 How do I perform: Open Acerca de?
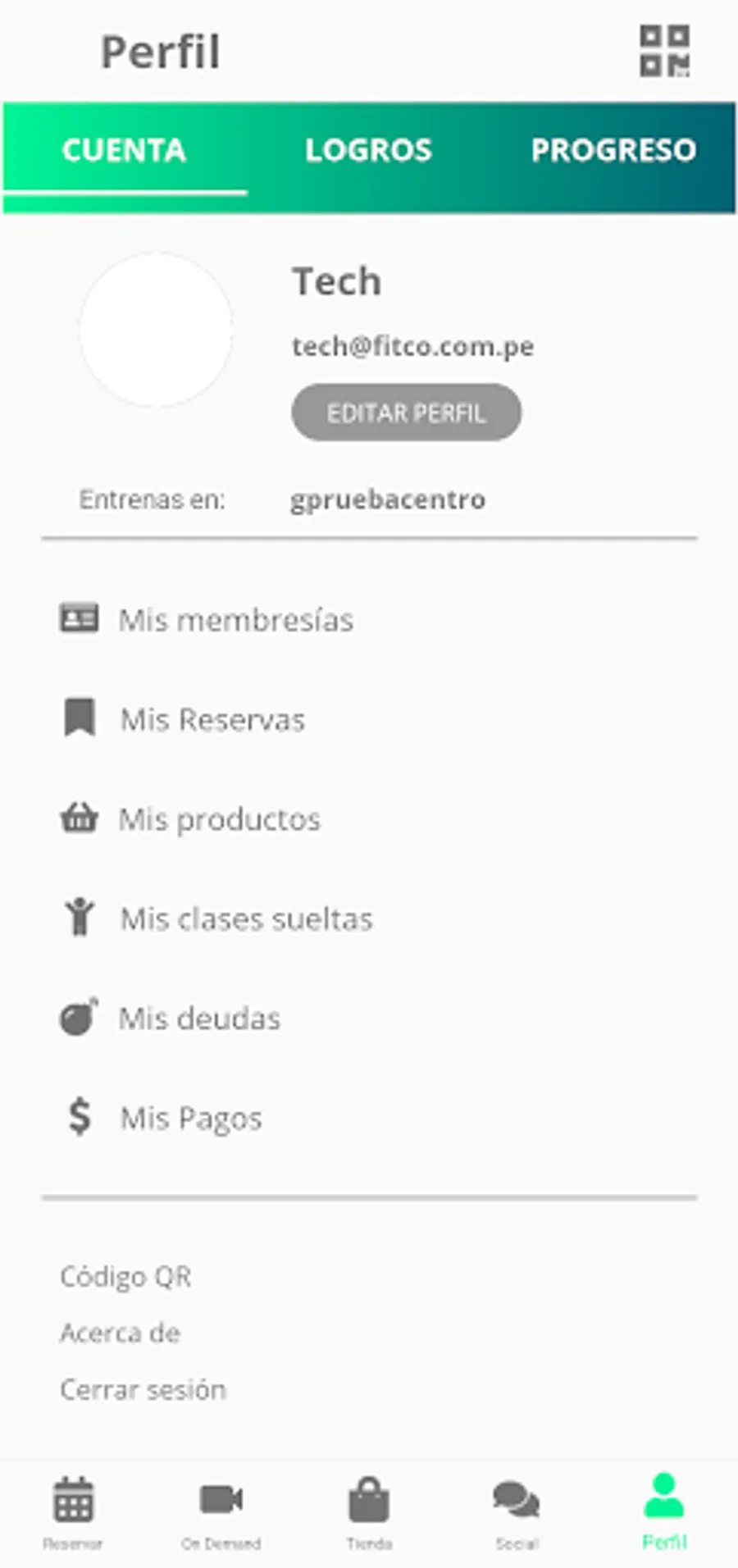(x=120, y=1333)
